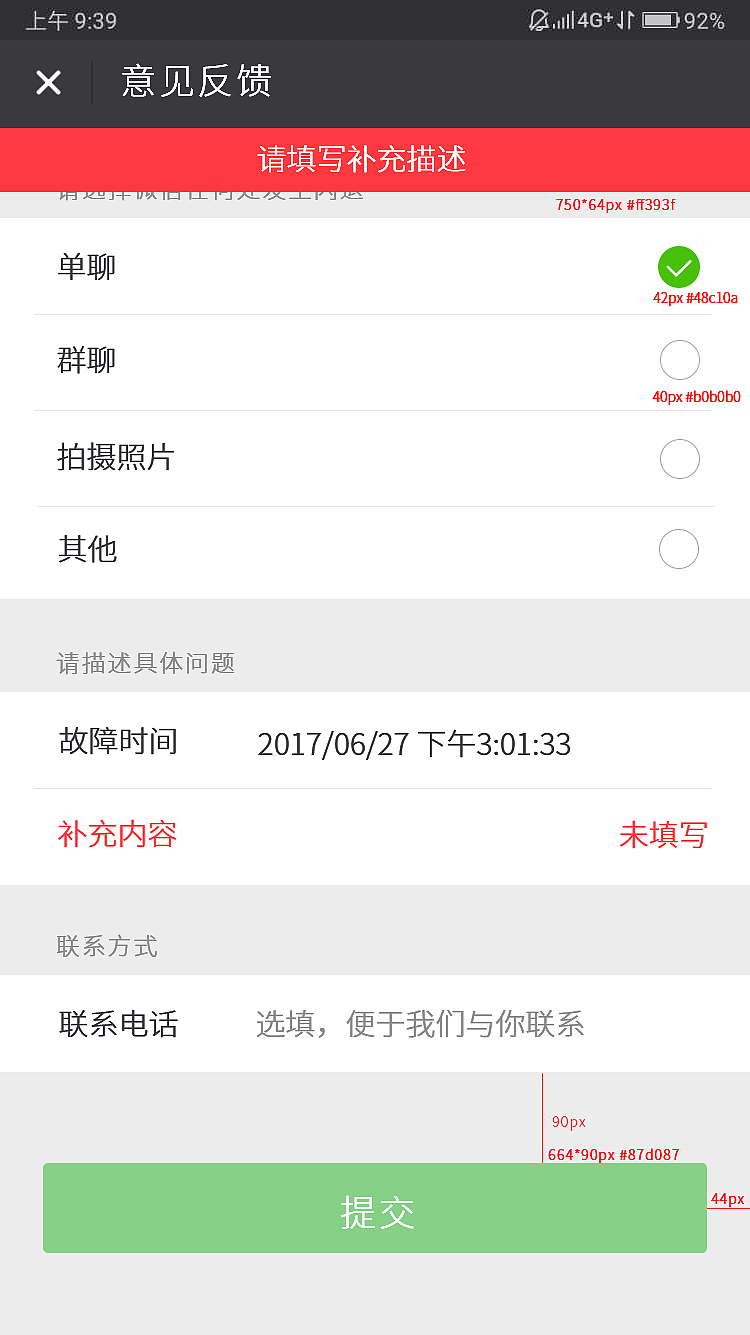
Task: Tap the 联系电话 phone number field
Action: coord(420,1024)
